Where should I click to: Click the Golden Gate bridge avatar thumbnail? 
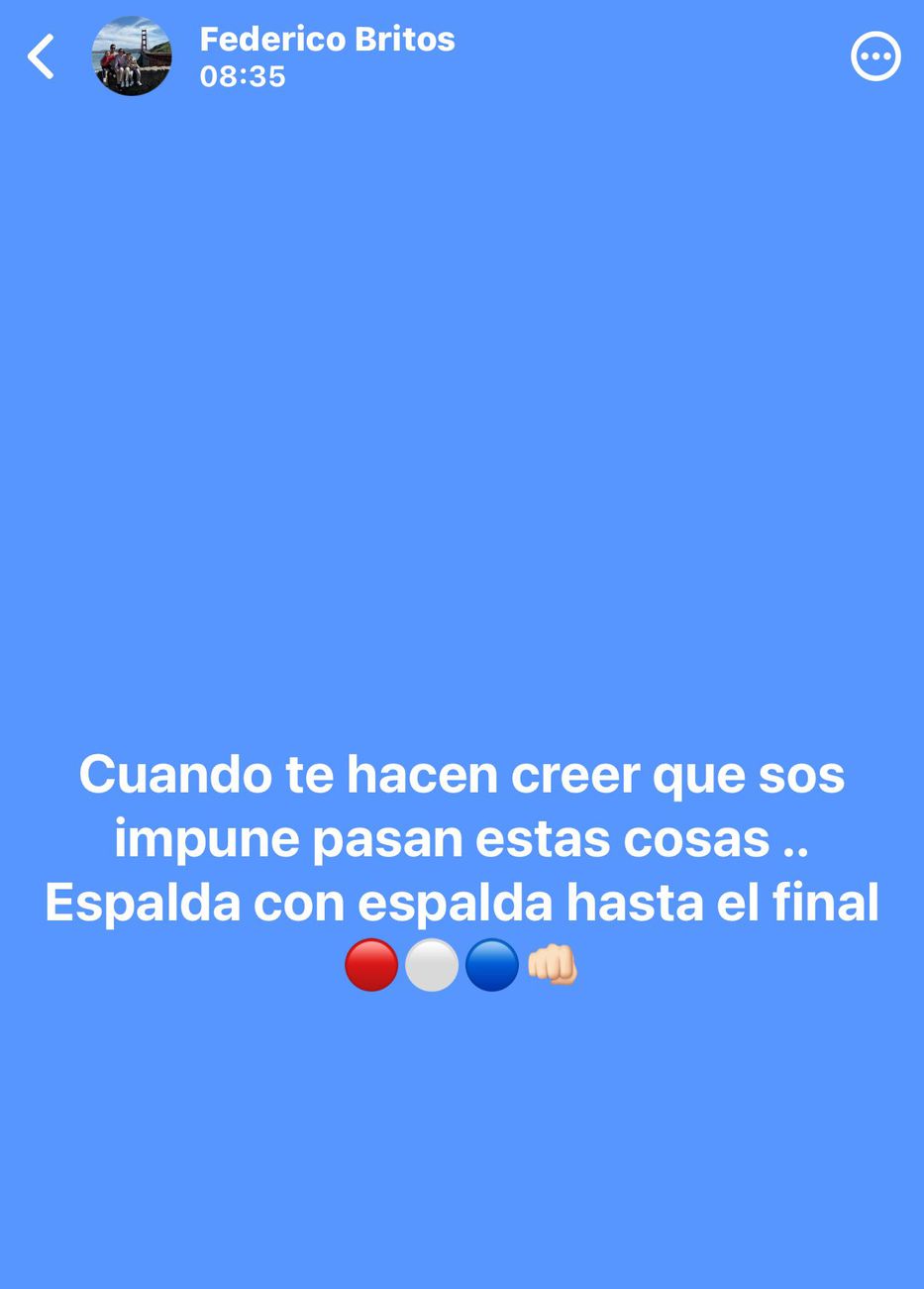(131, 55)
